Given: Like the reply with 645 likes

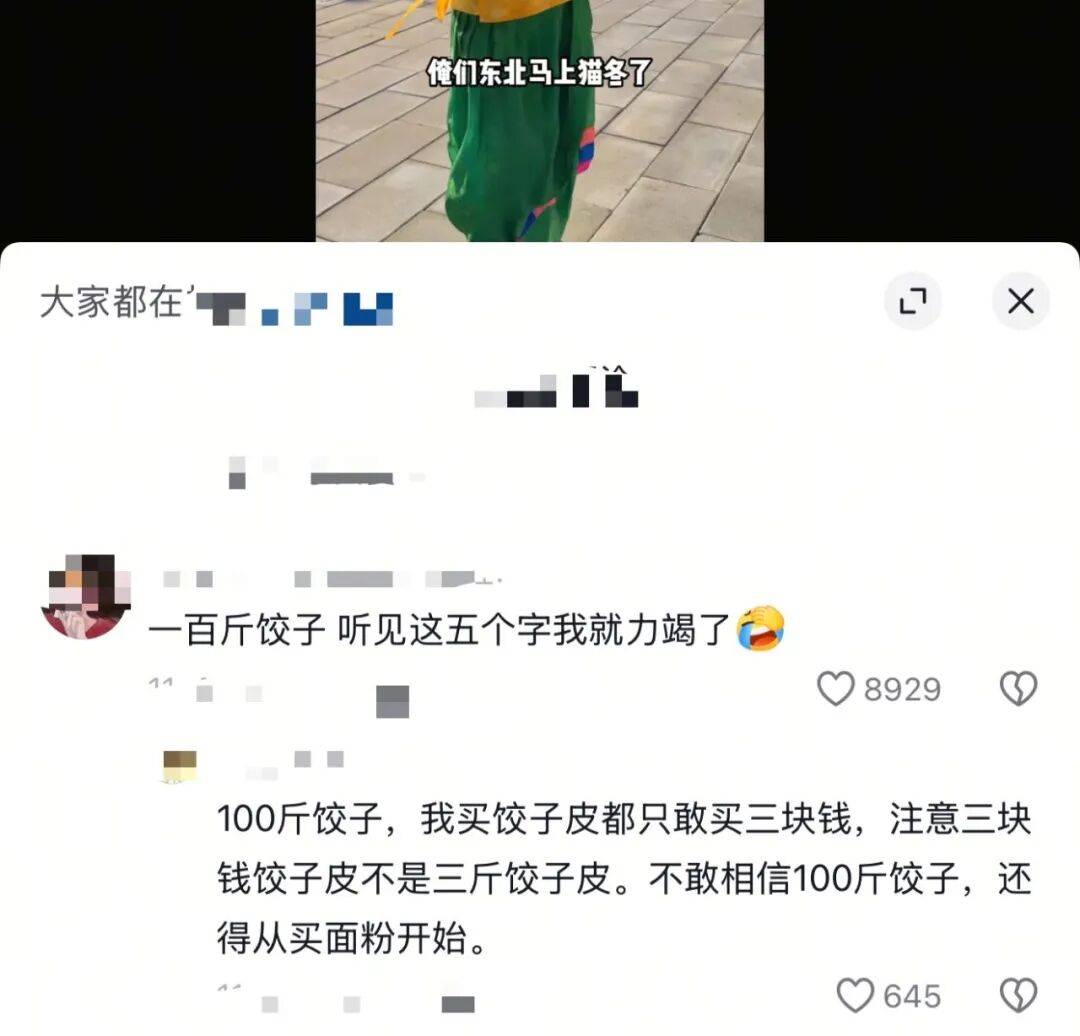Looking at the screenshot, I should [x=854, y=996].
